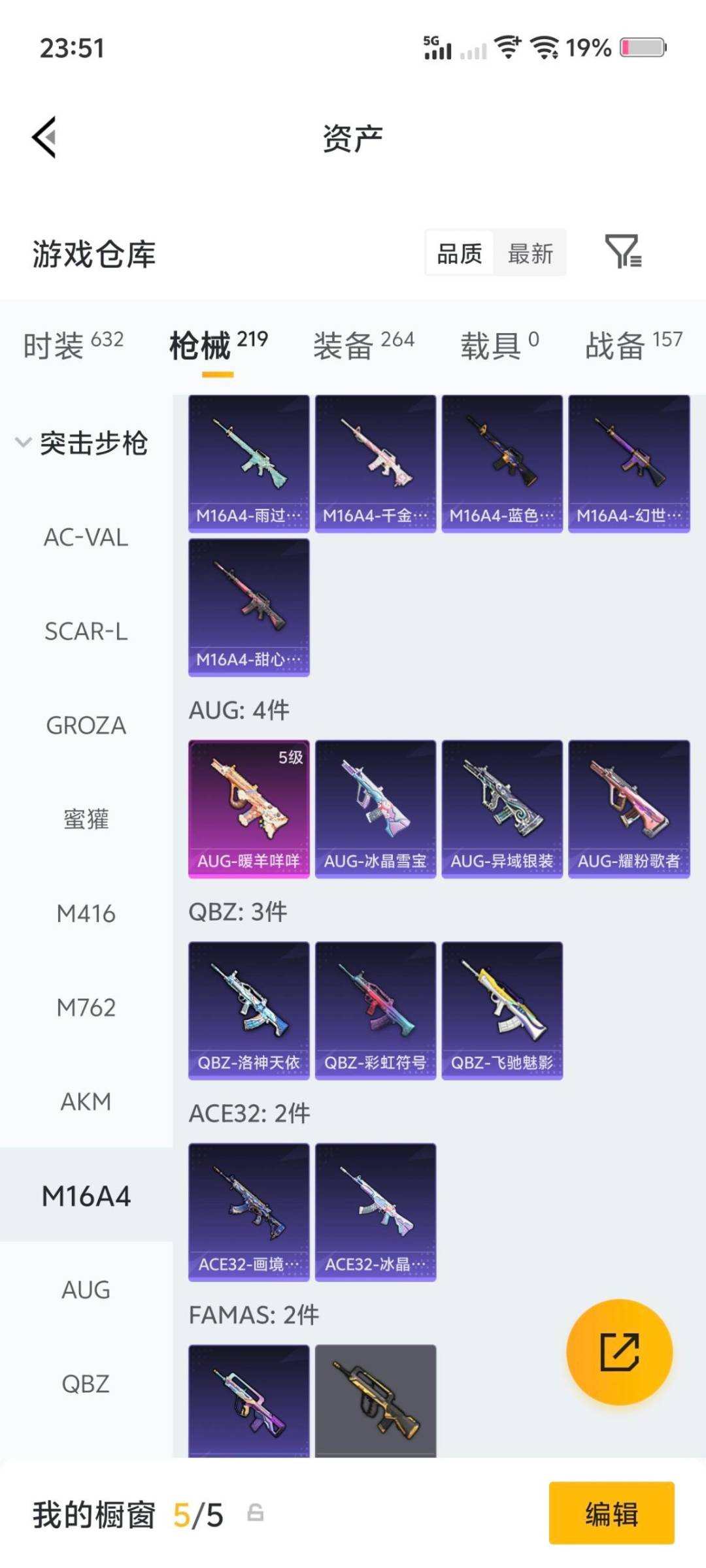Open the QBZ sidebar entry
Screen dimensions: 706x1568
pos(85,1382)
